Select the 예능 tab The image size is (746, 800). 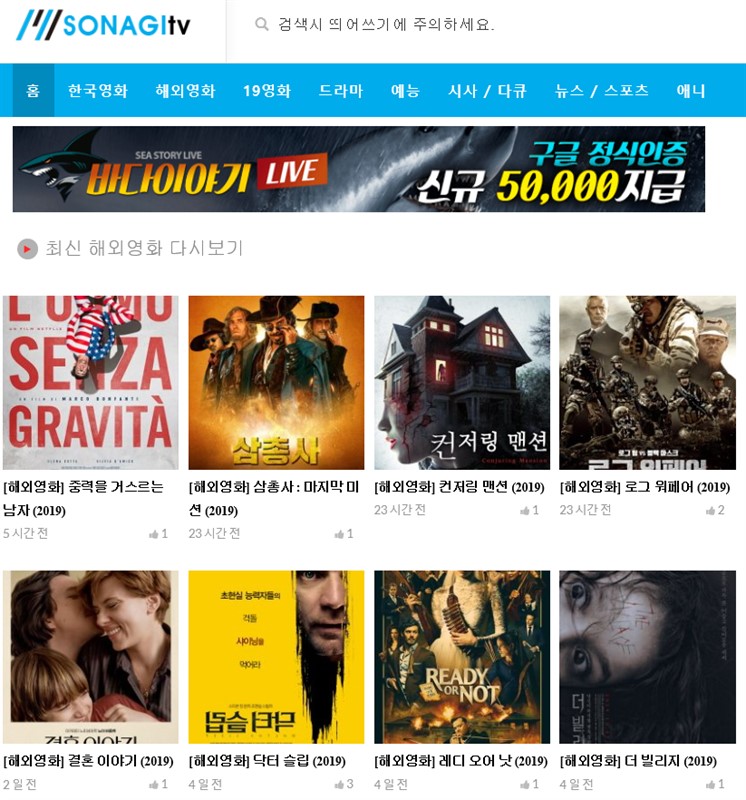(x=405, y=91)
